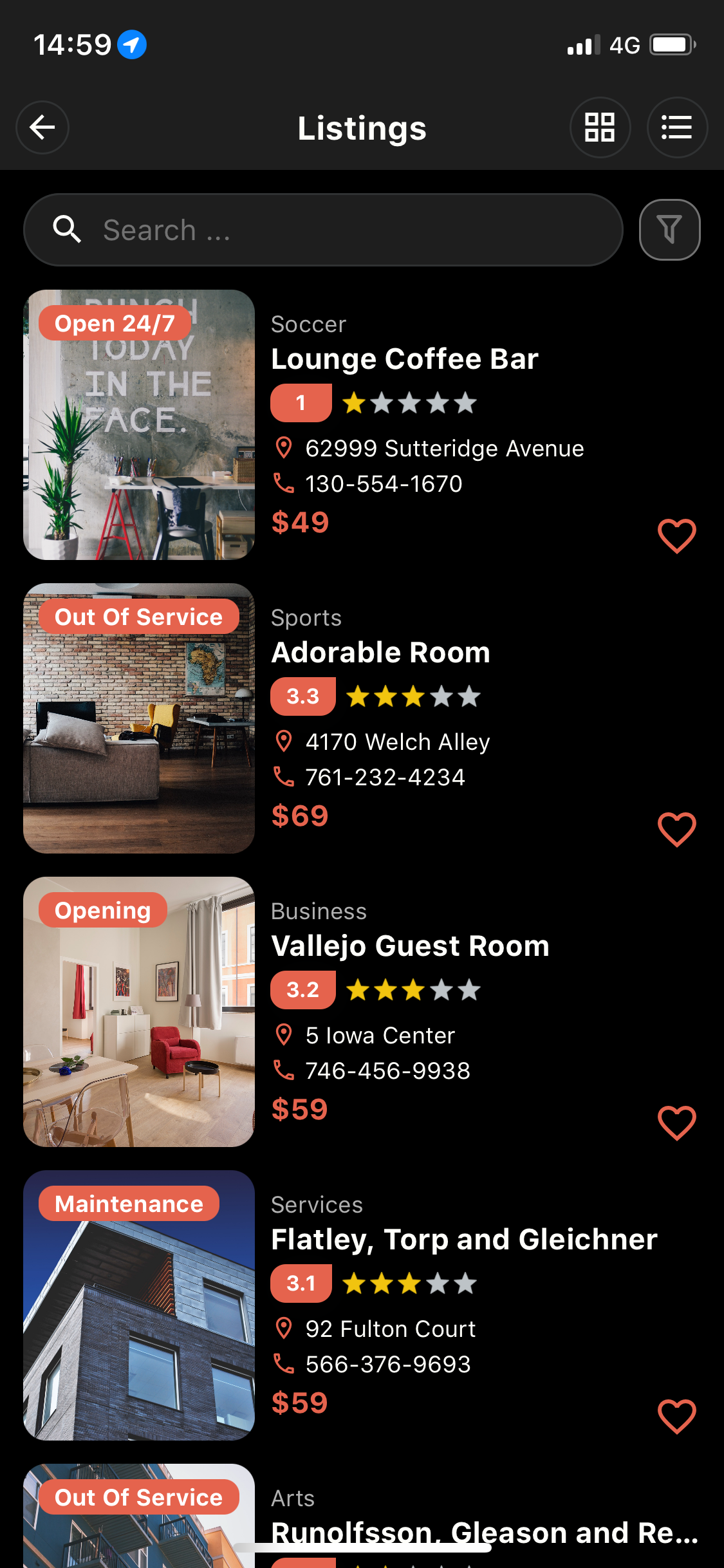Favorite Lounge Coffee Bar with the heart
Viewport: 724px width, 1568px height.
676,536
